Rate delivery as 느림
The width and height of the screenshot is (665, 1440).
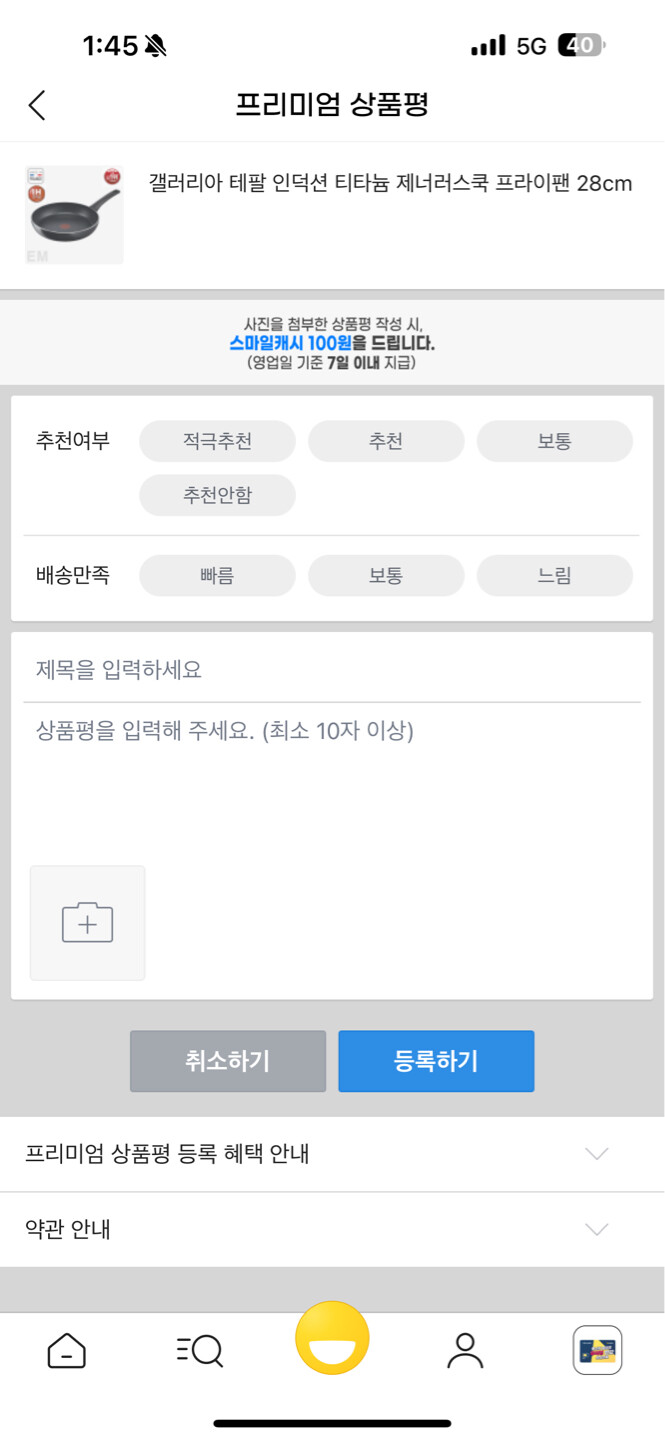point(555,576)
